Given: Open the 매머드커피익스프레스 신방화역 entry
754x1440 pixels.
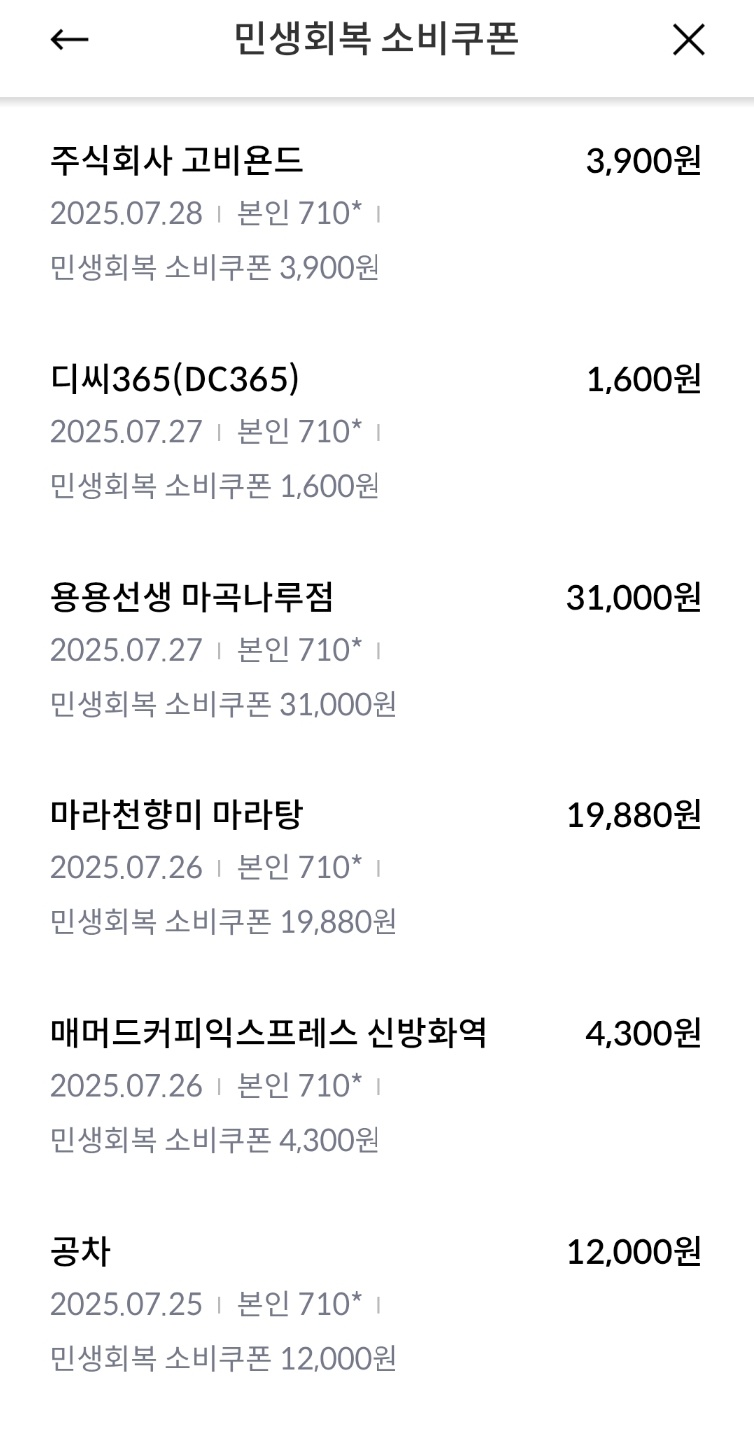Looking at the screenshot, I should 376,1085.
